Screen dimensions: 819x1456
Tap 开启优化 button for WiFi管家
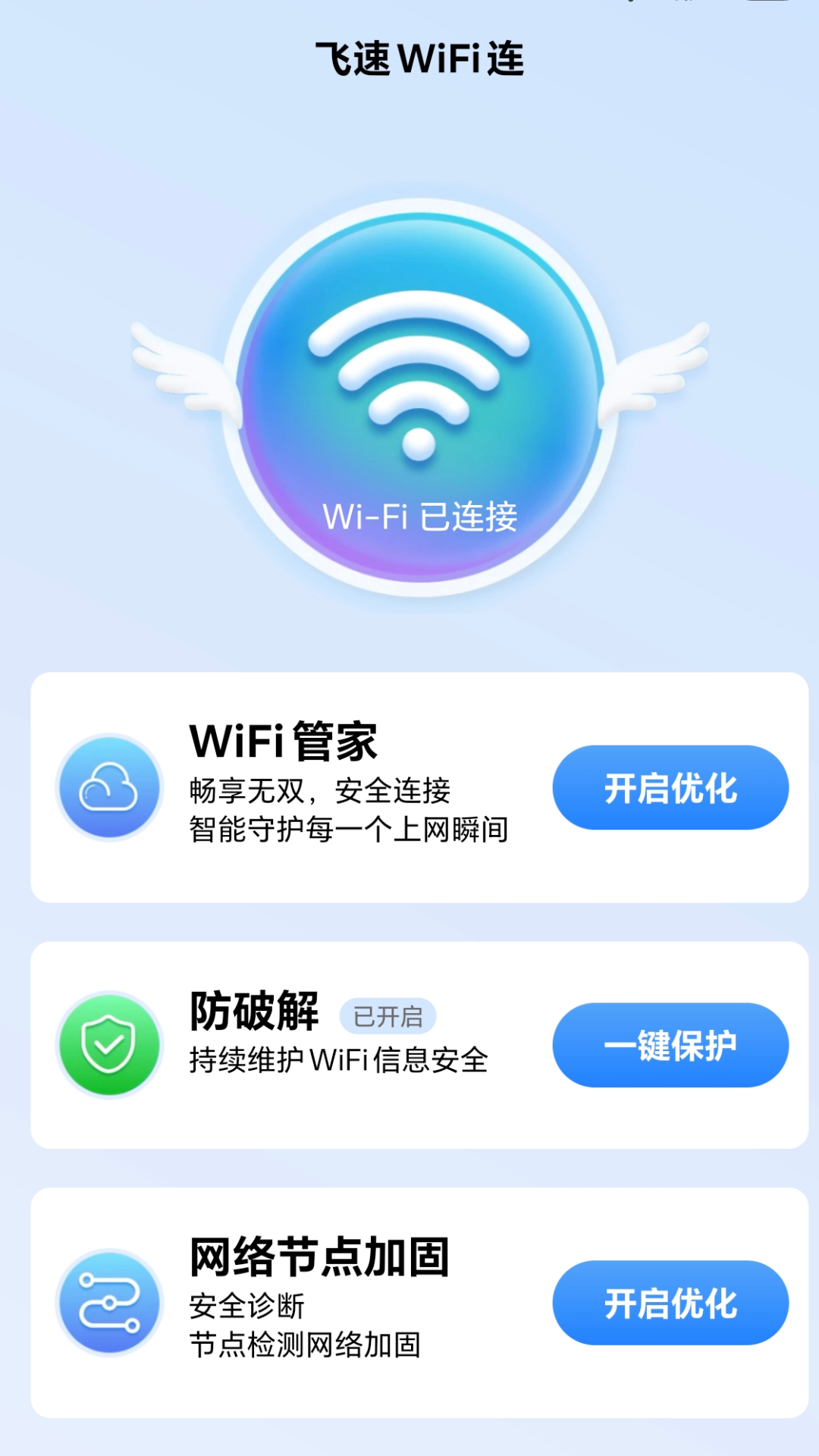pos(670,788)
